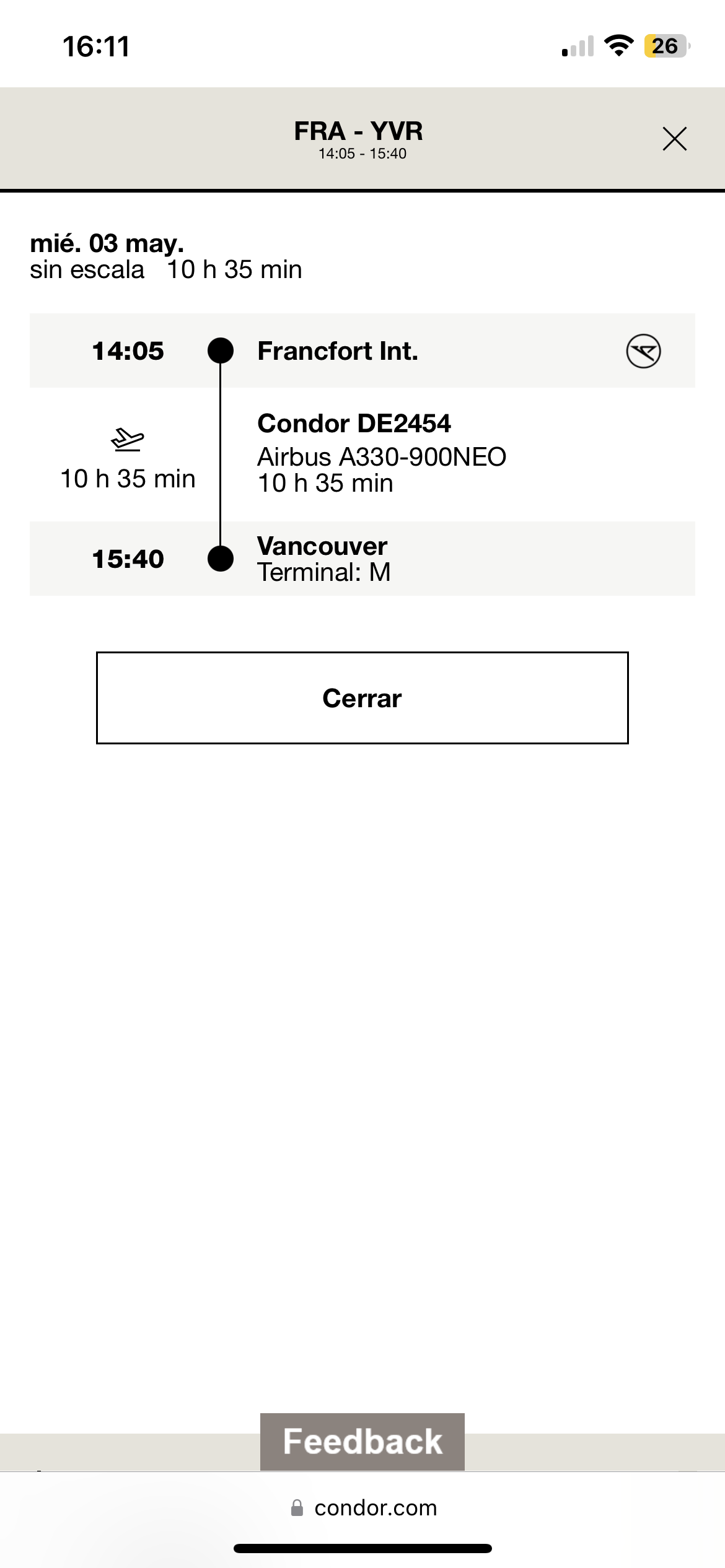The width and height of the screenshot is (725, 1568).
Task: Tap the Cerrar button
Action: coord(362,698)
